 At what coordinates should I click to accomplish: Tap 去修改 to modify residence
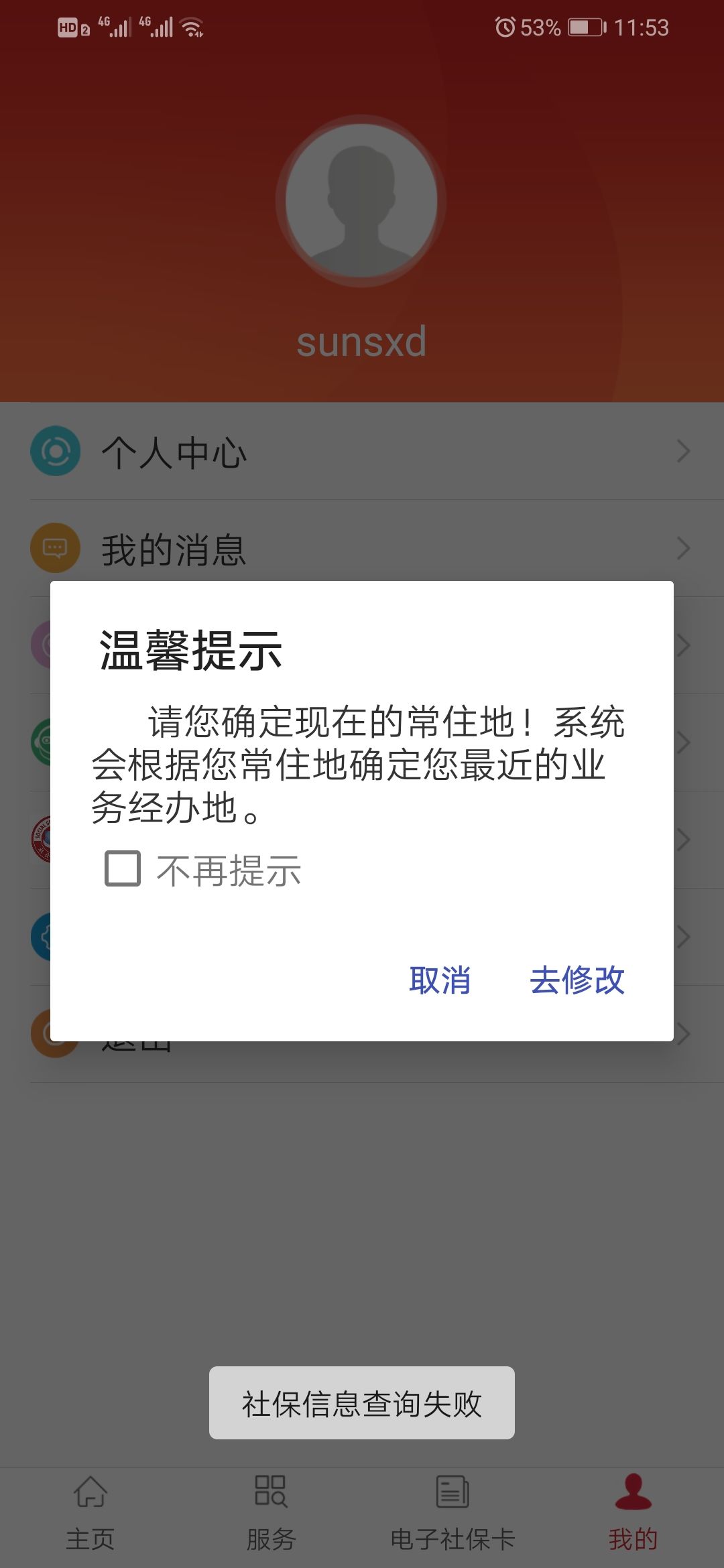(577, 980)
